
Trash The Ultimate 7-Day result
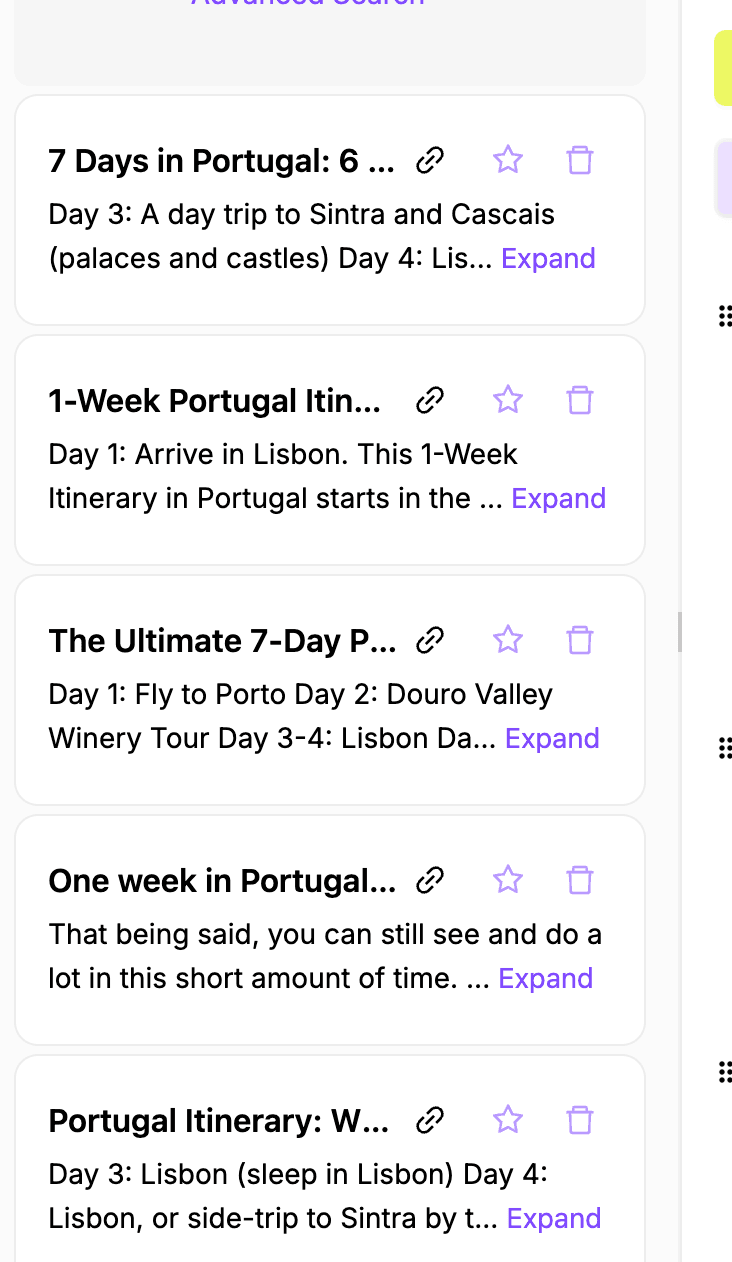(580, 640)
